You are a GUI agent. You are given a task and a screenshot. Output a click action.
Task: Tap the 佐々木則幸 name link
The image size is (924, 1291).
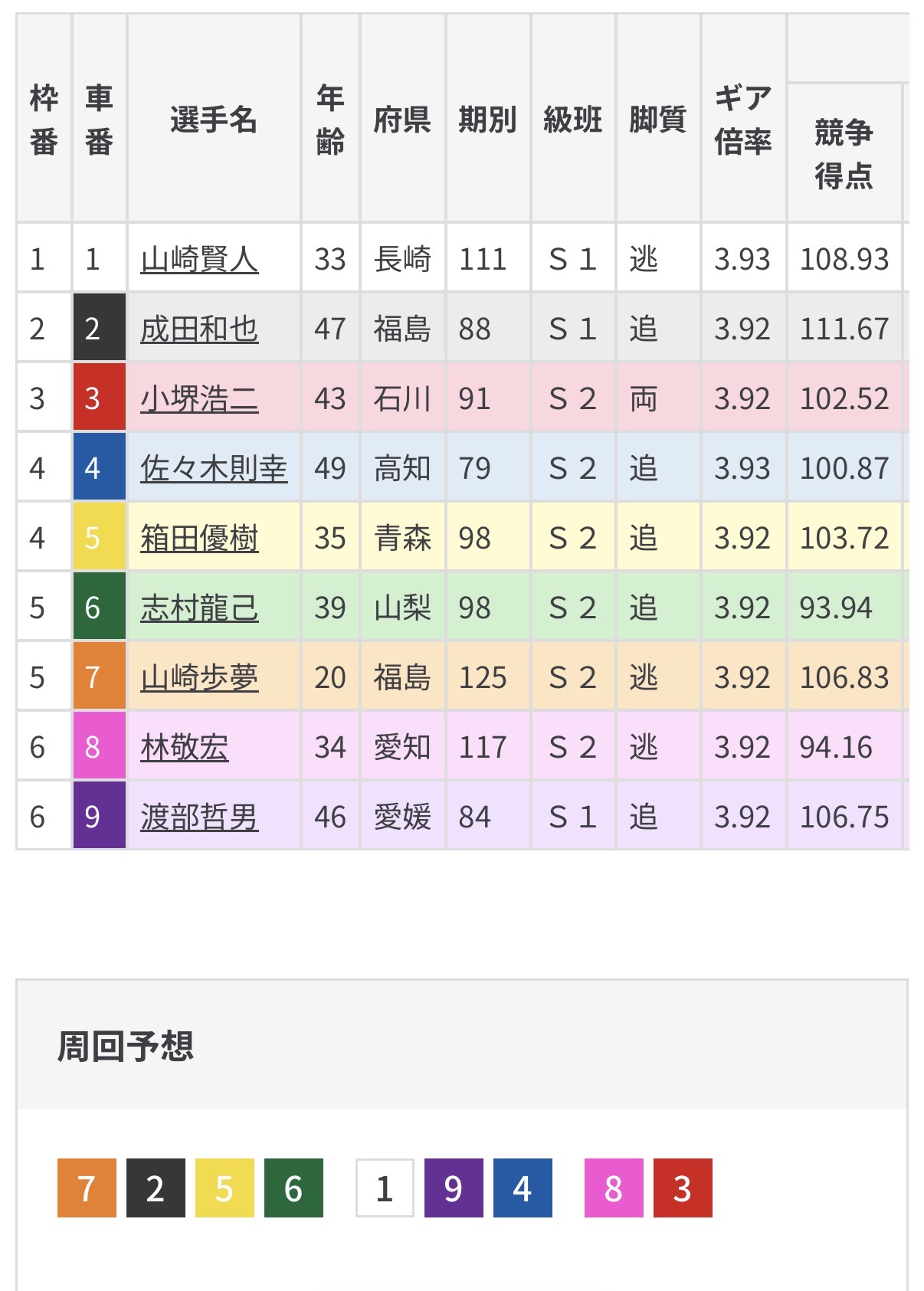[x=214, y=468]
